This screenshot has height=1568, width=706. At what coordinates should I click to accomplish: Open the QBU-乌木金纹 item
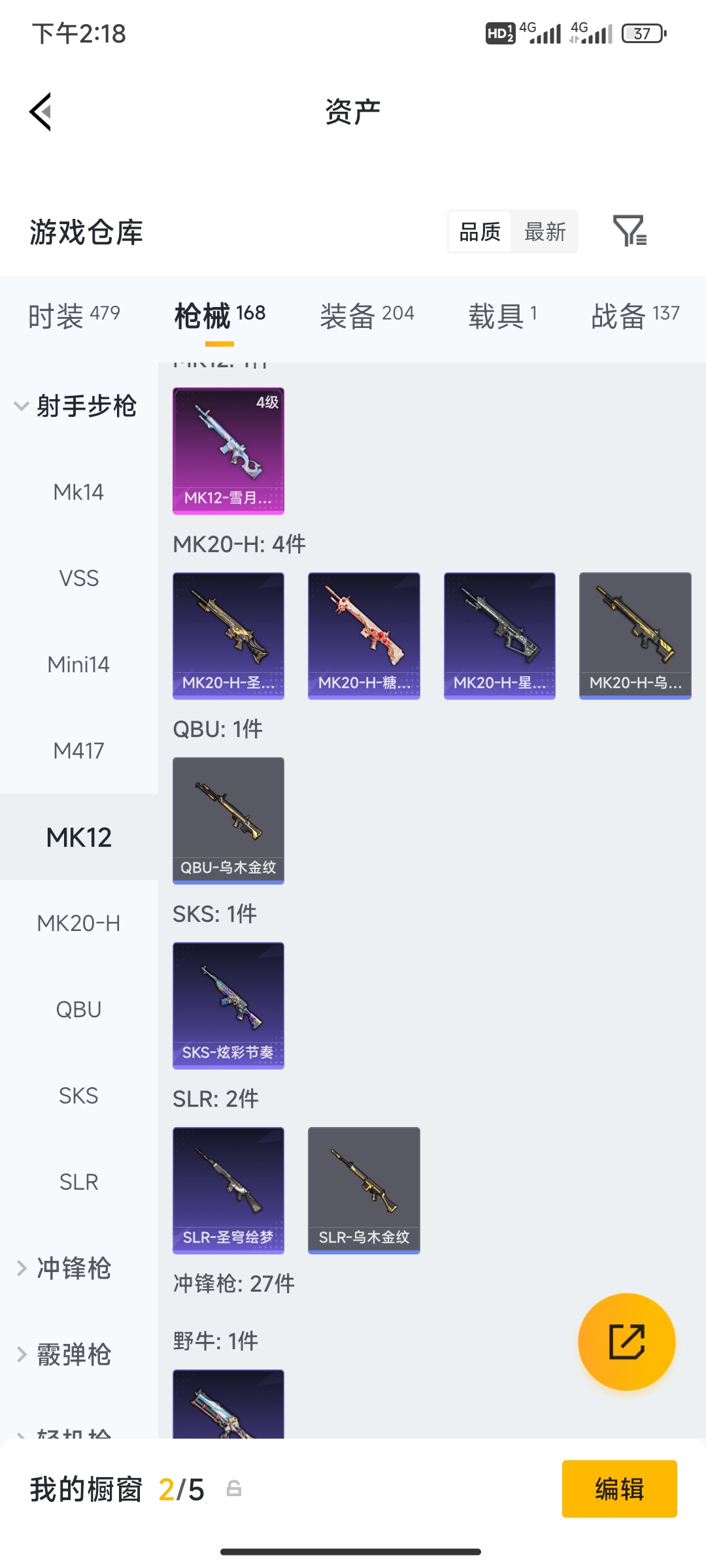pyautogui.click(x=228, y=821)
